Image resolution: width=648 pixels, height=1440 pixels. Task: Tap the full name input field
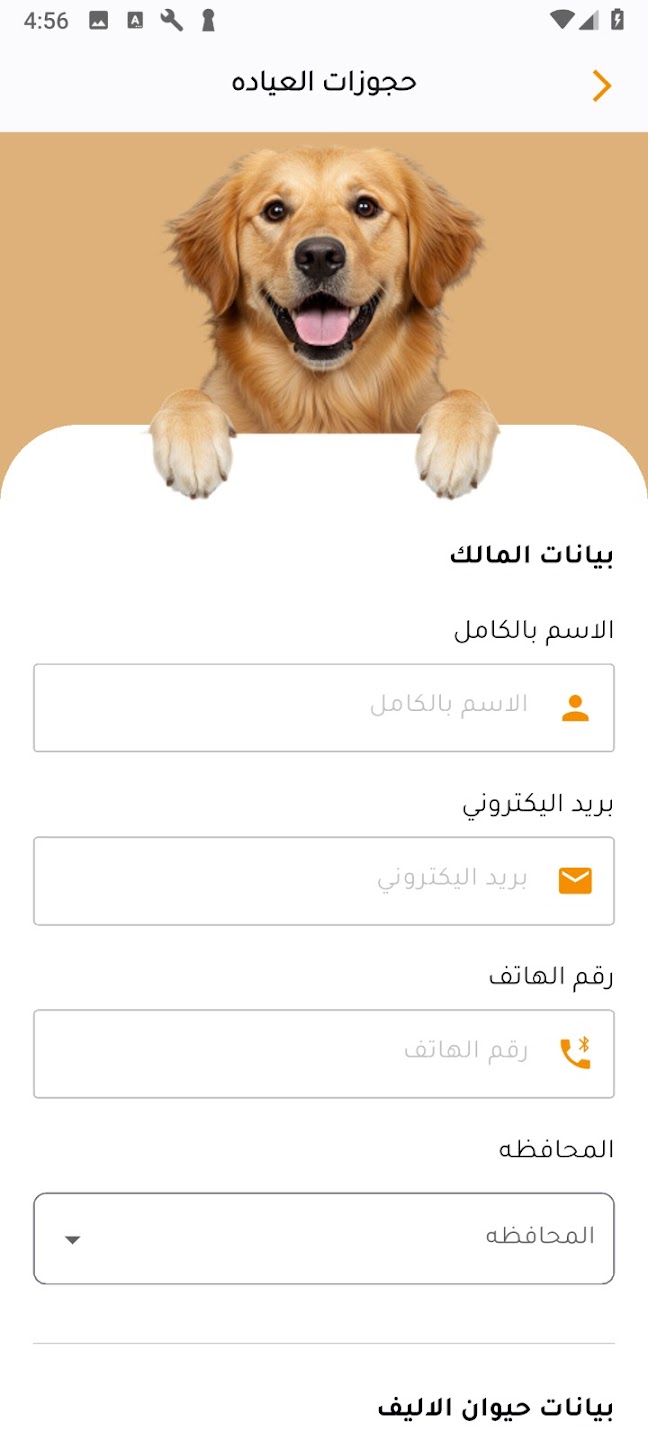[324, 708]
